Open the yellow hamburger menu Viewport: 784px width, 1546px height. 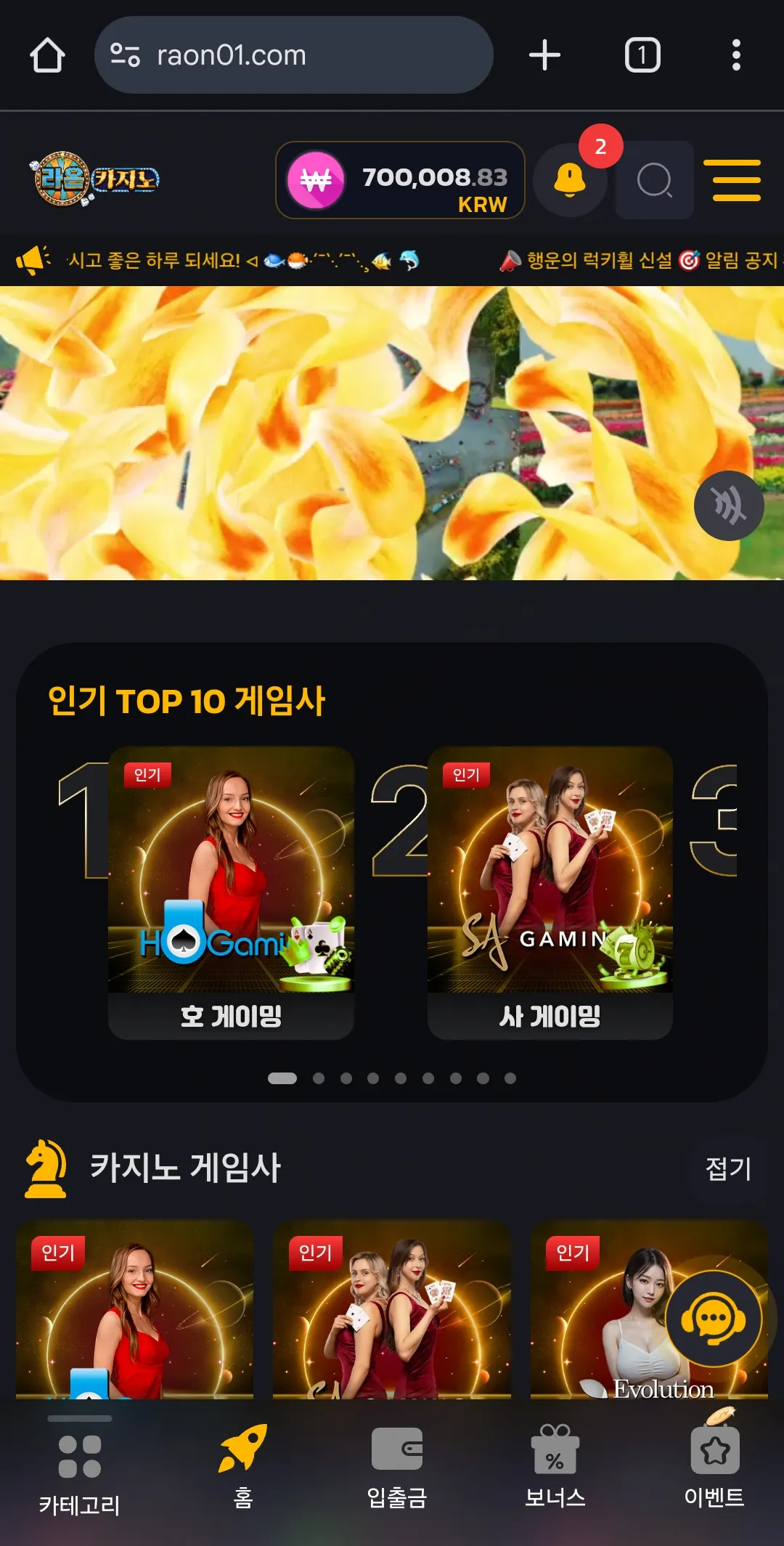pos(736,180)
